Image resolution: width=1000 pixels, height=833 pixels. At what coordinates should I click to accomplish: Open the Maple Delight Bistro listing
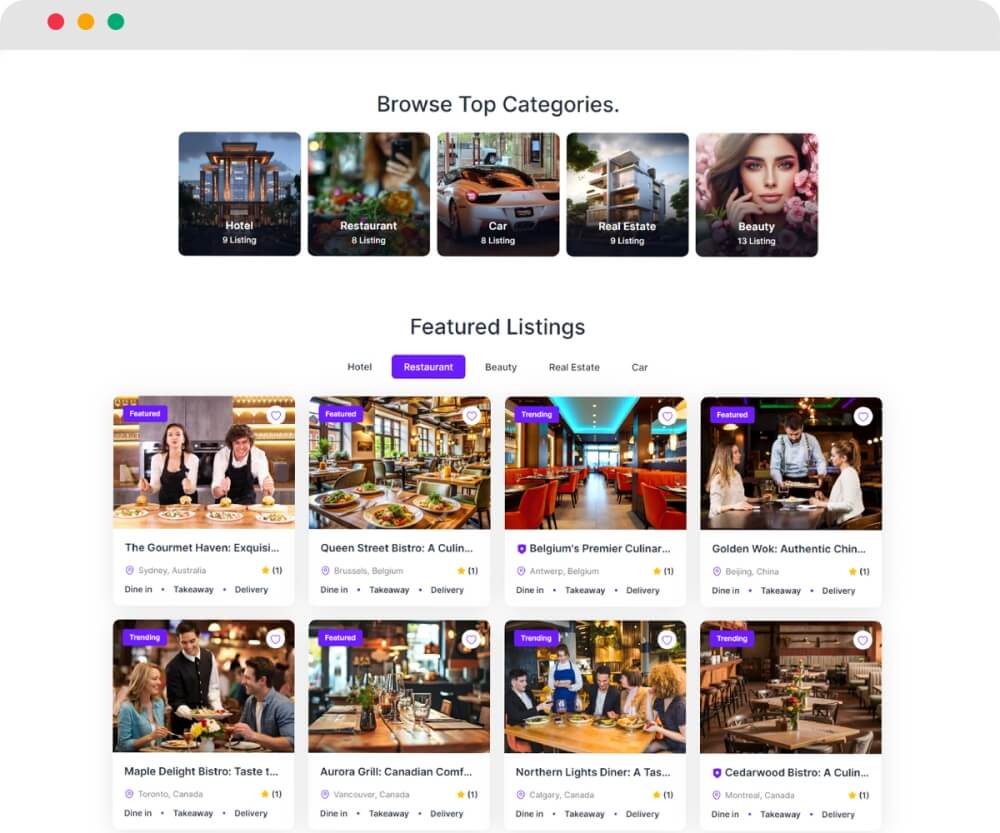[x=201, y=772]
